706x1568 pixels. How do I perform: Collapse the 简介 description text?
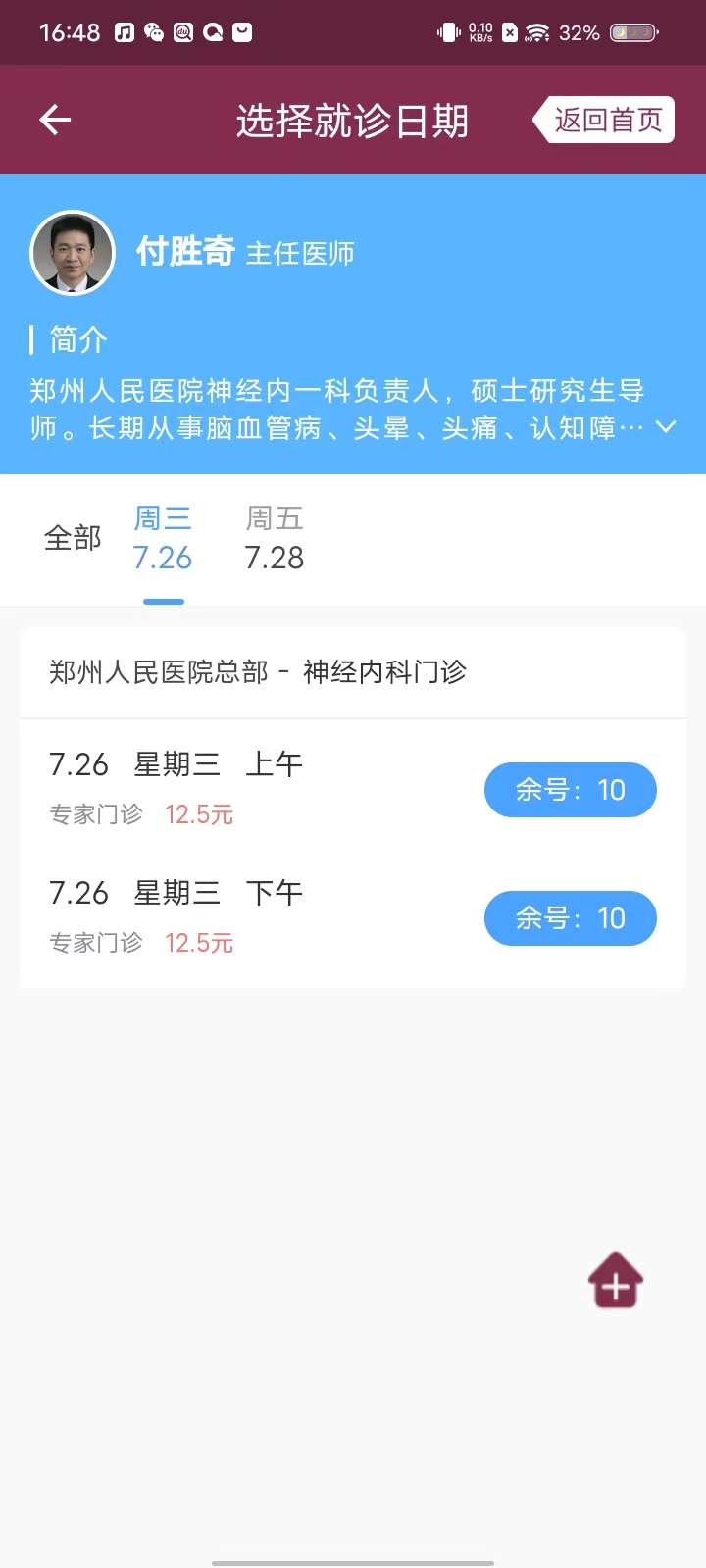(333, 407)
